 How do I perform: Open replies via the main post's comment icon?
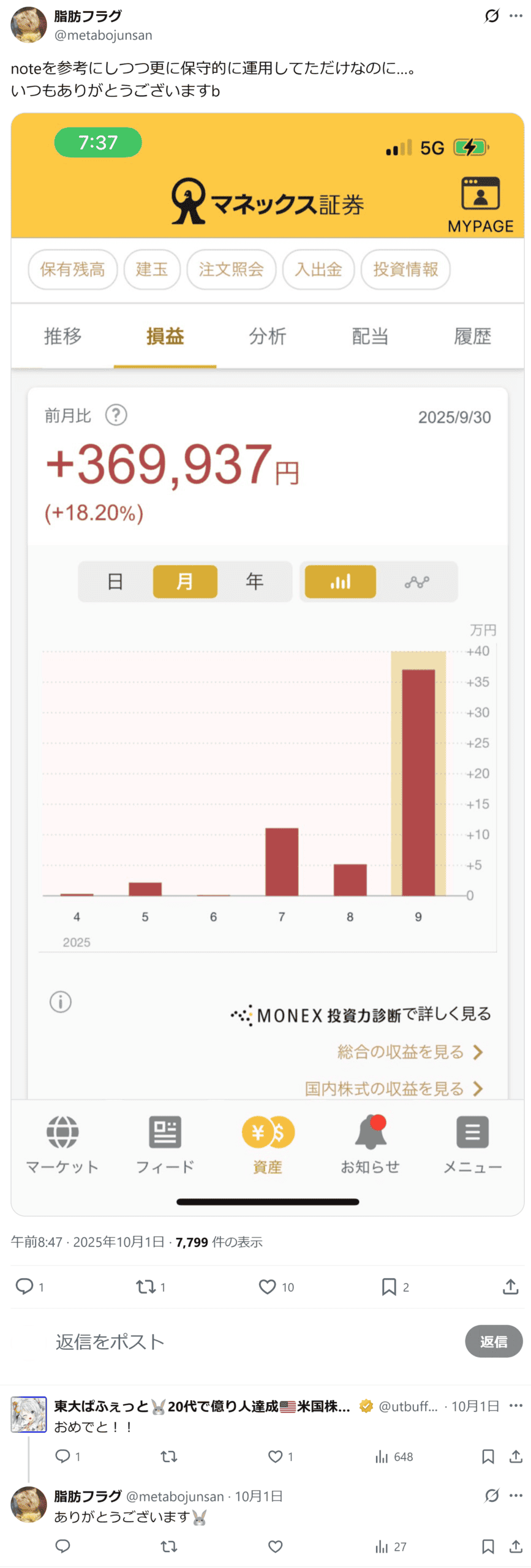click(24, 1286)
